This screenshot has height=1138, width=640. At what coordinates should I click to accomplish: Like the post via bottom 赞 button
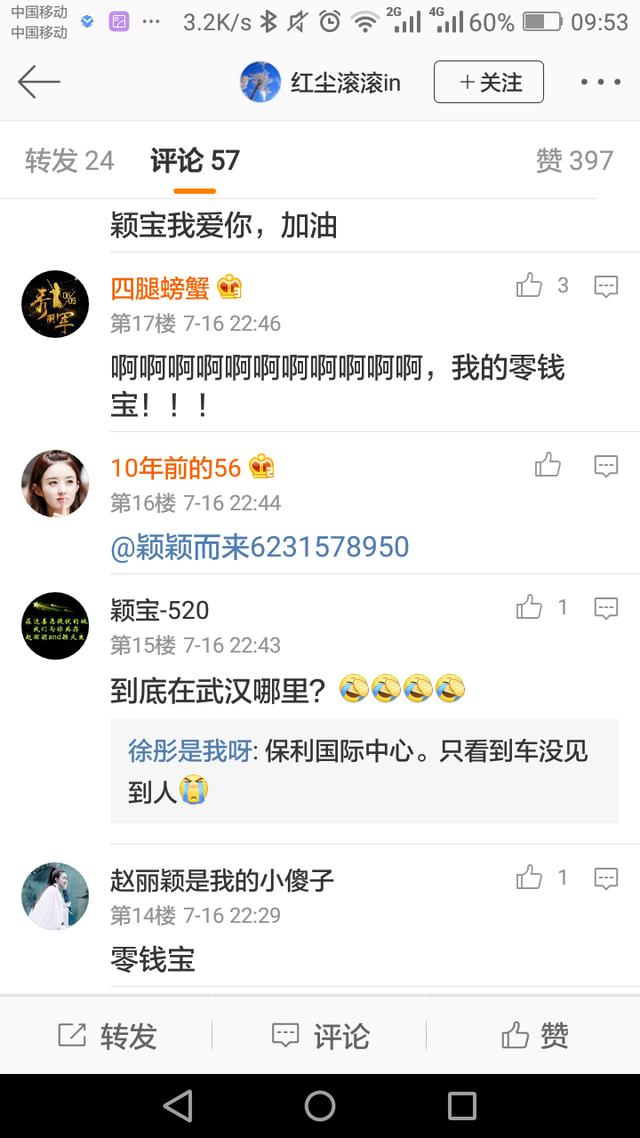534,1035
